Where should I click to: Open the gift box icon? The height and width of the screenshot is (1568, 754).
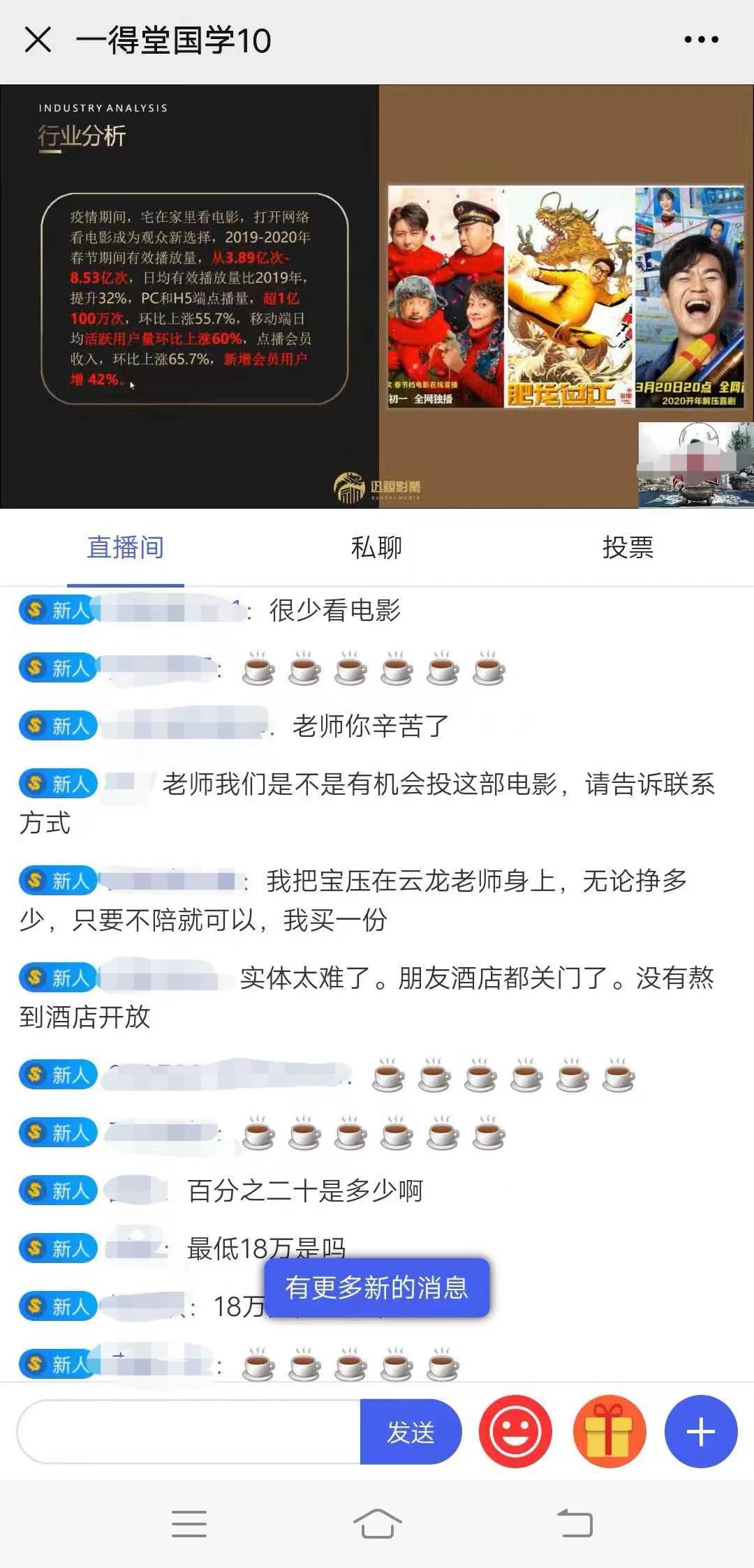609,1432
